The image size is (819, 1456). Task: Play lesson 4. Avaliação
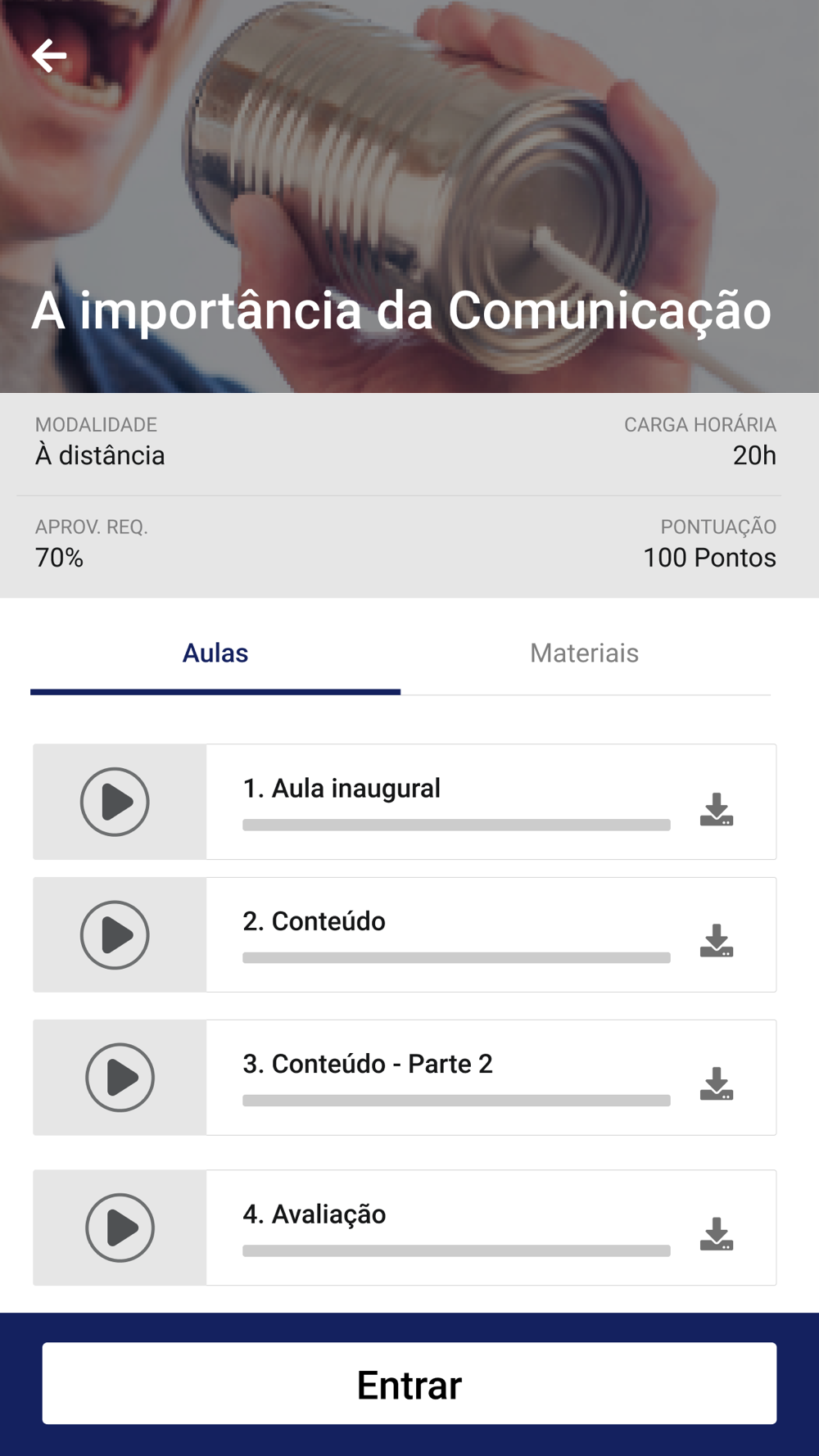[120, 1228]
